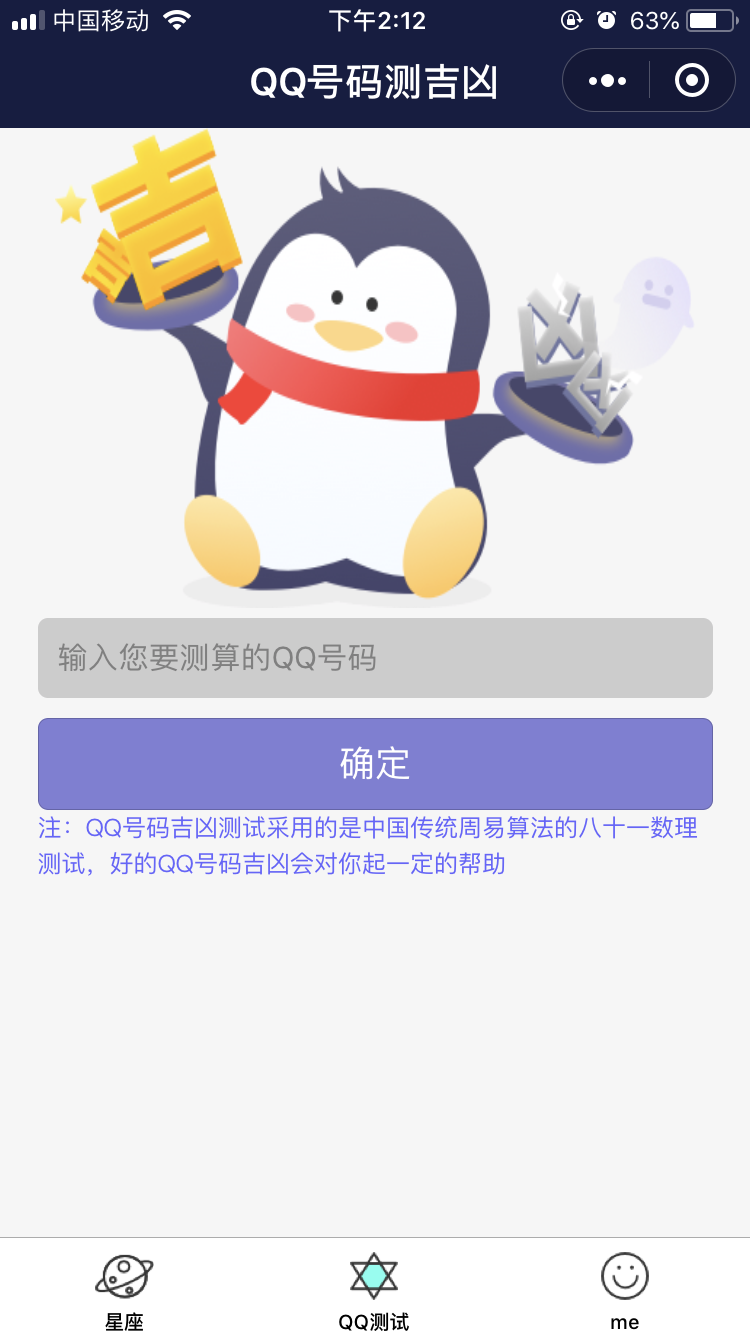Open the mini program more-options menu
This screenshot has width=750, height=1334.
(607, 80)
